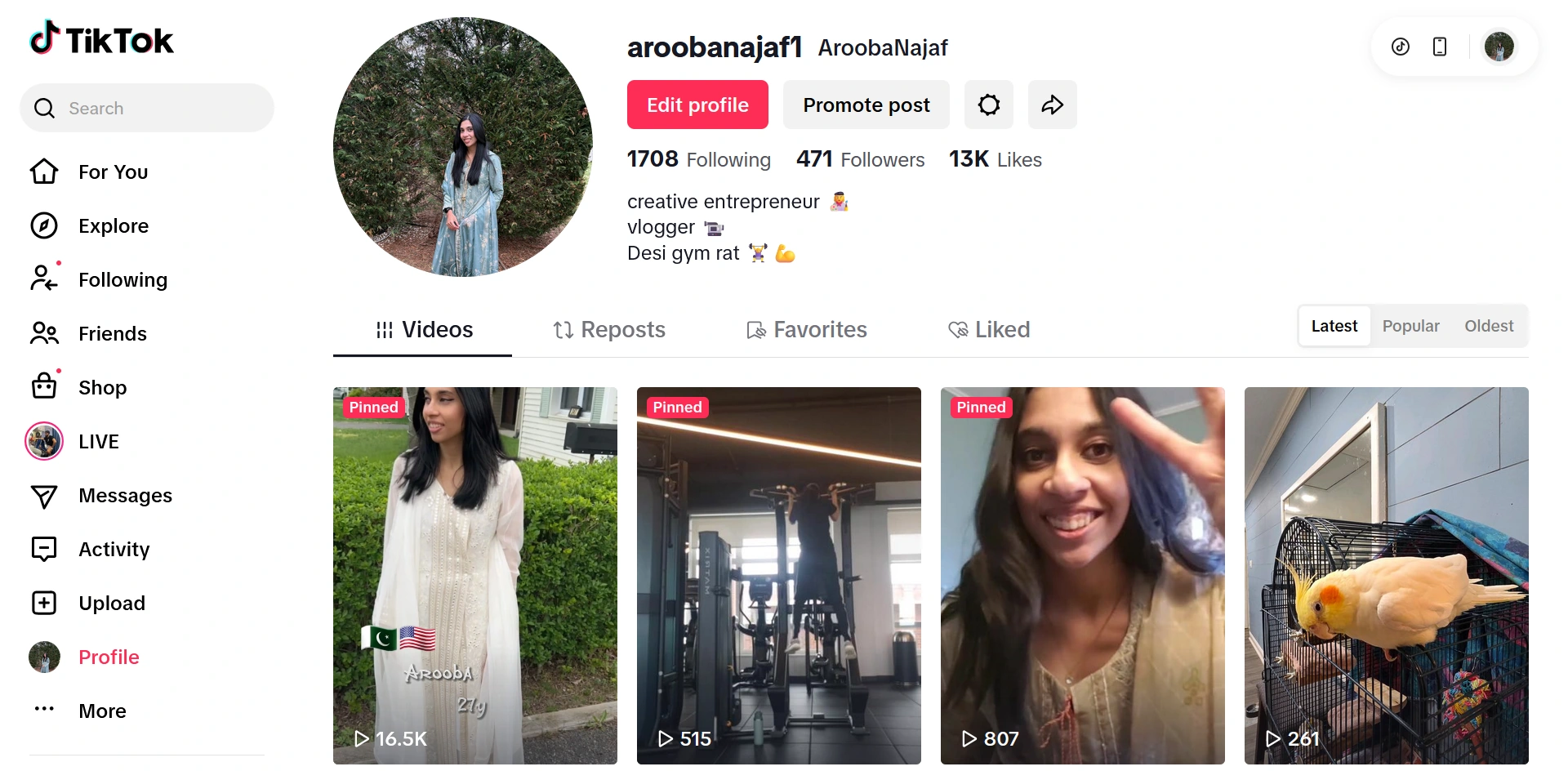Image resolution: width=1568 pixels, height=771 pixels.
Task: Open the Explore page
Action: click(x=113, y=225)
